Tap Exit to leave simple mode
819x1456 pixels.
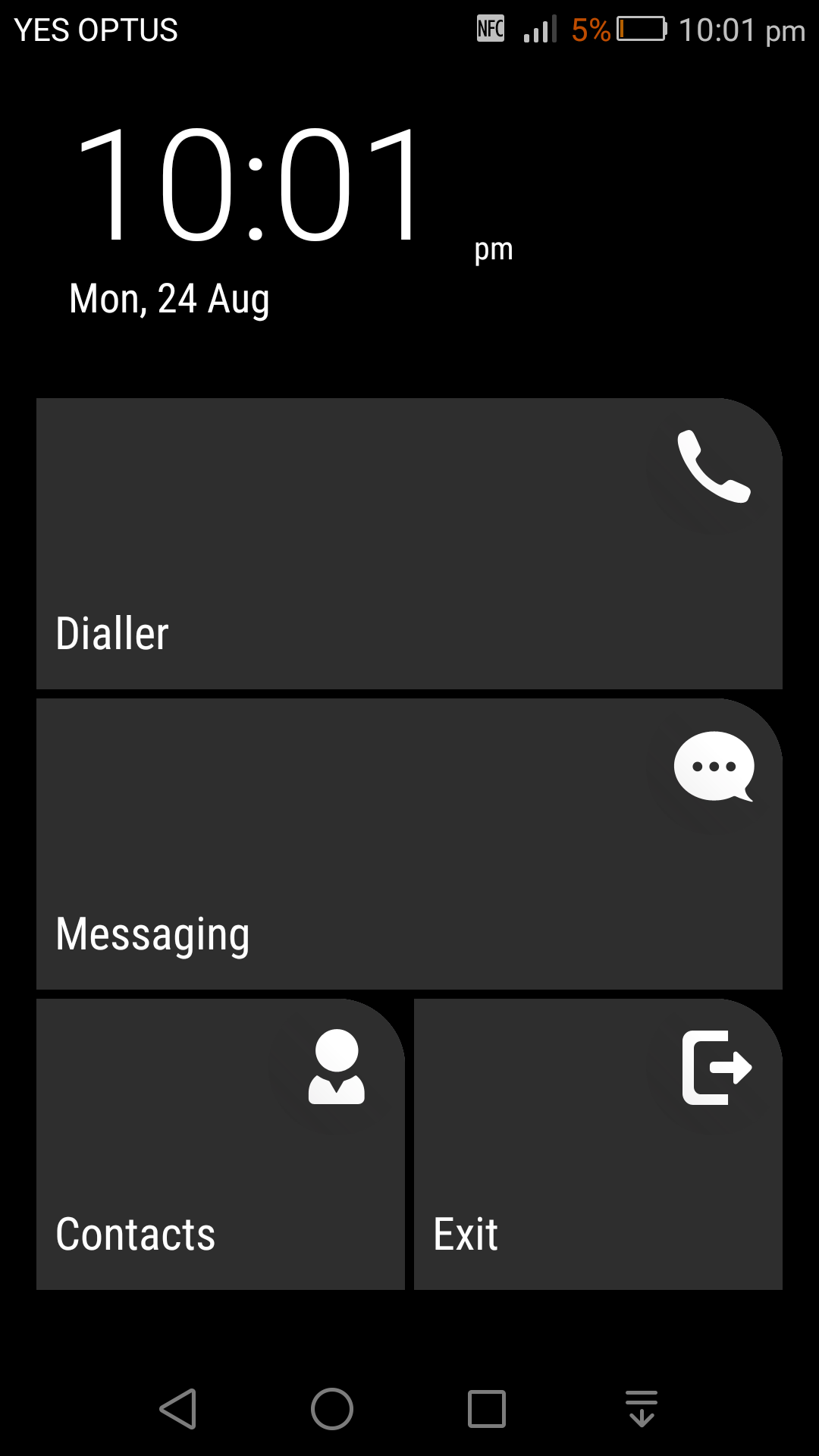(598, 1144)
